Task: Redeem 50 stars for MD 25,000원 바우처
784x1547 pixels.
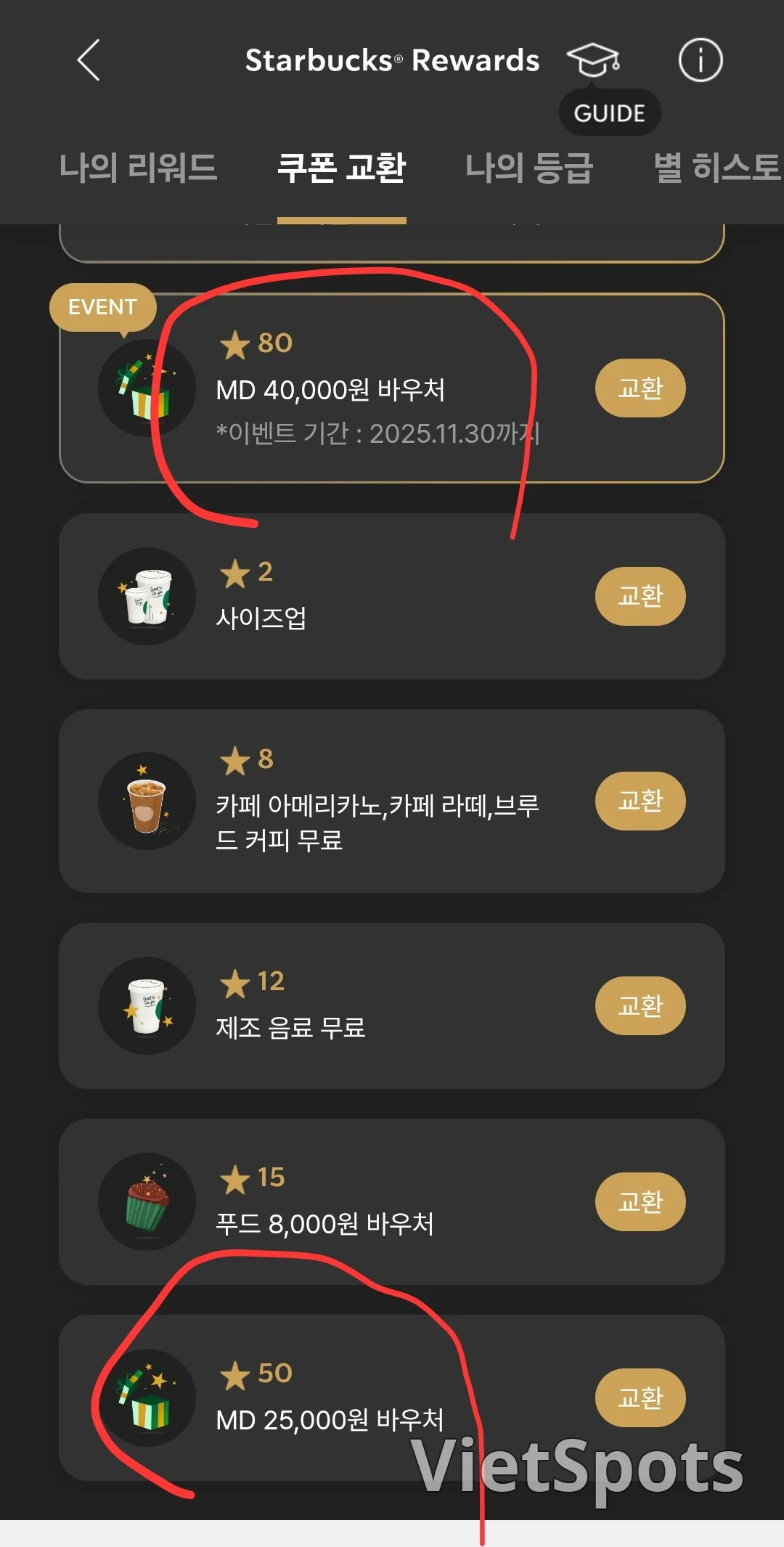Action: 640,1397
